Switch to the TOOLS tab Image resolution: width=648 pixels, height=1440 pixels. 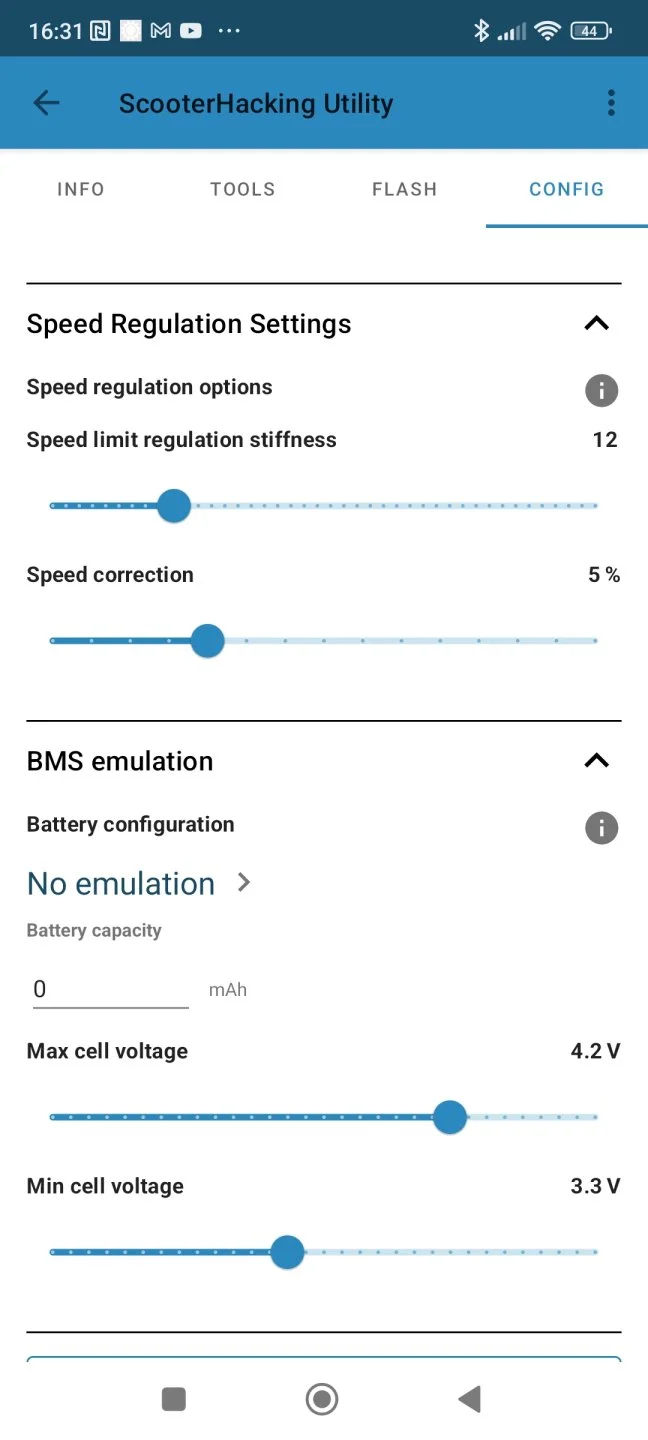click(243, 189)
